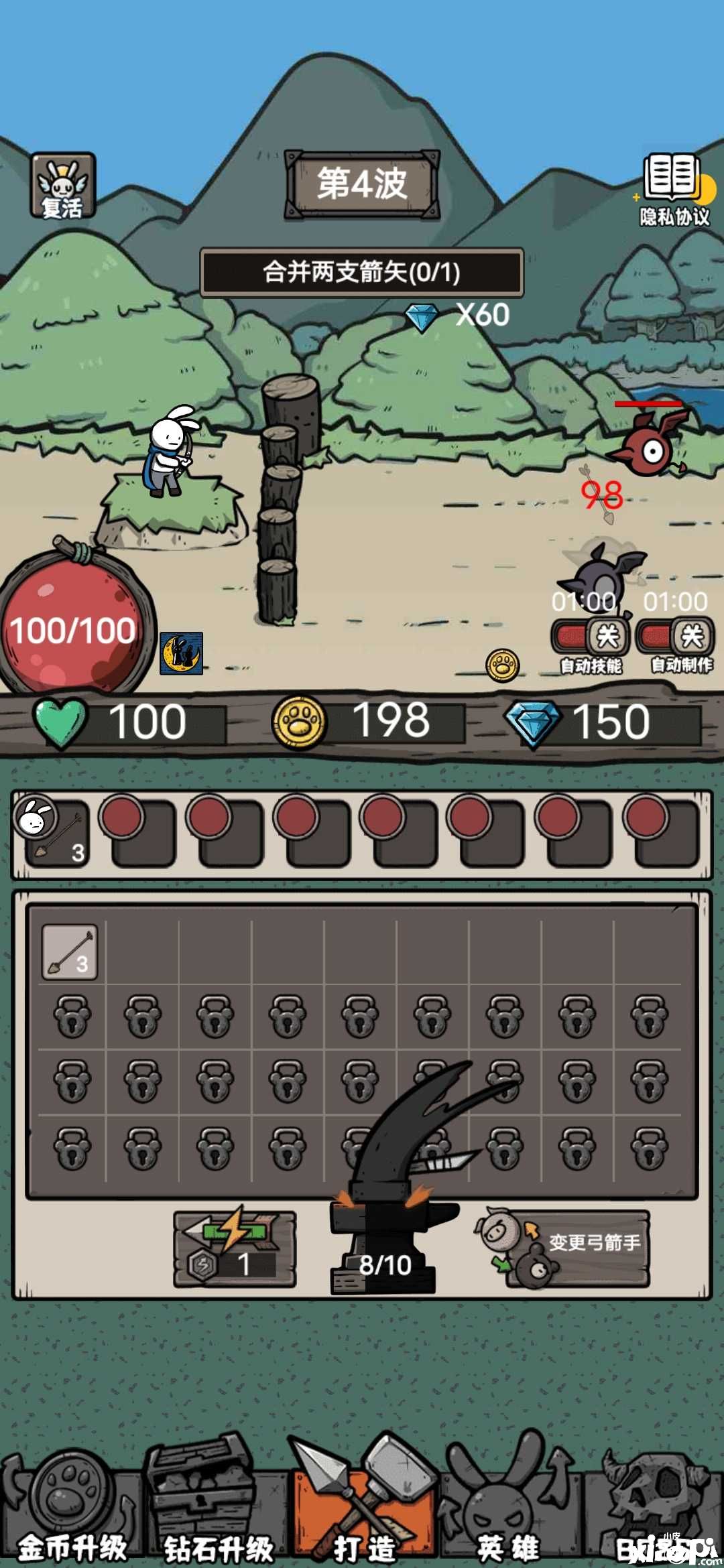
Task: Select the level 3 arrow in the grid
Action: tap(70, 952)
